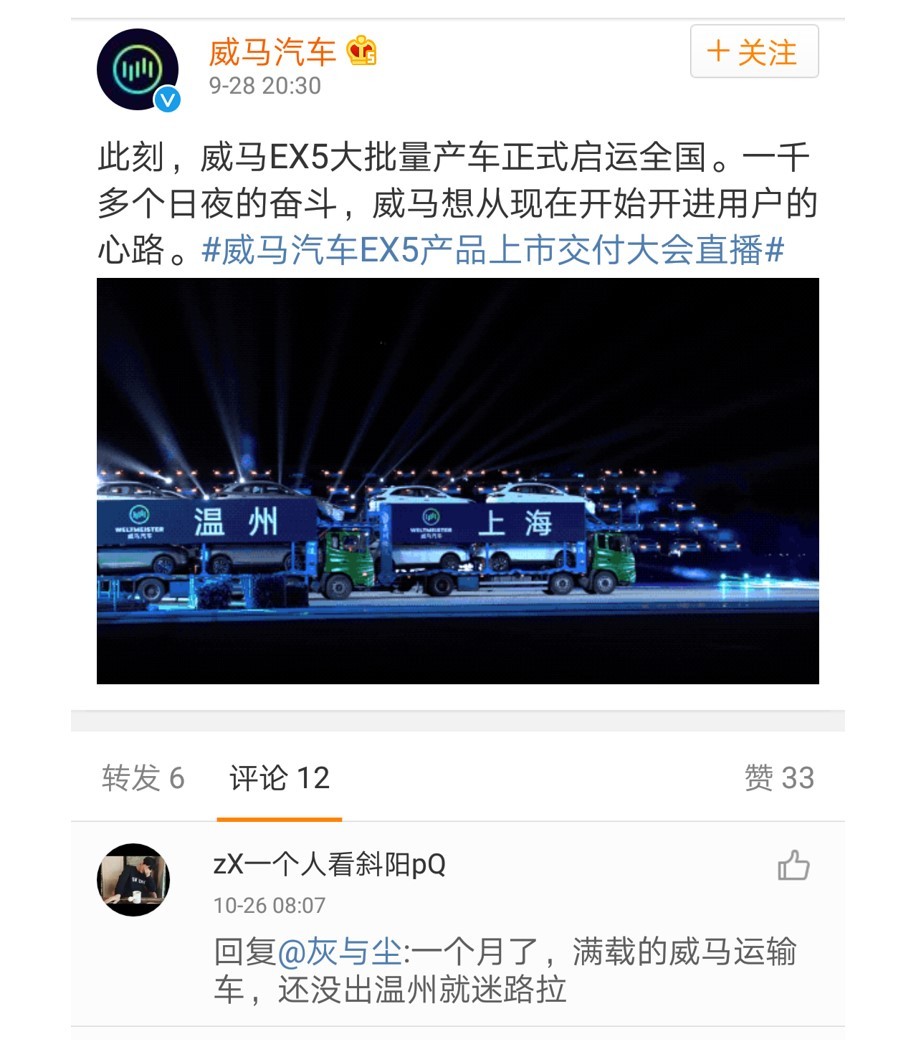
Task: Open commenter name zX一个人看斜阳pQ
Action: (x=329, y=865)
